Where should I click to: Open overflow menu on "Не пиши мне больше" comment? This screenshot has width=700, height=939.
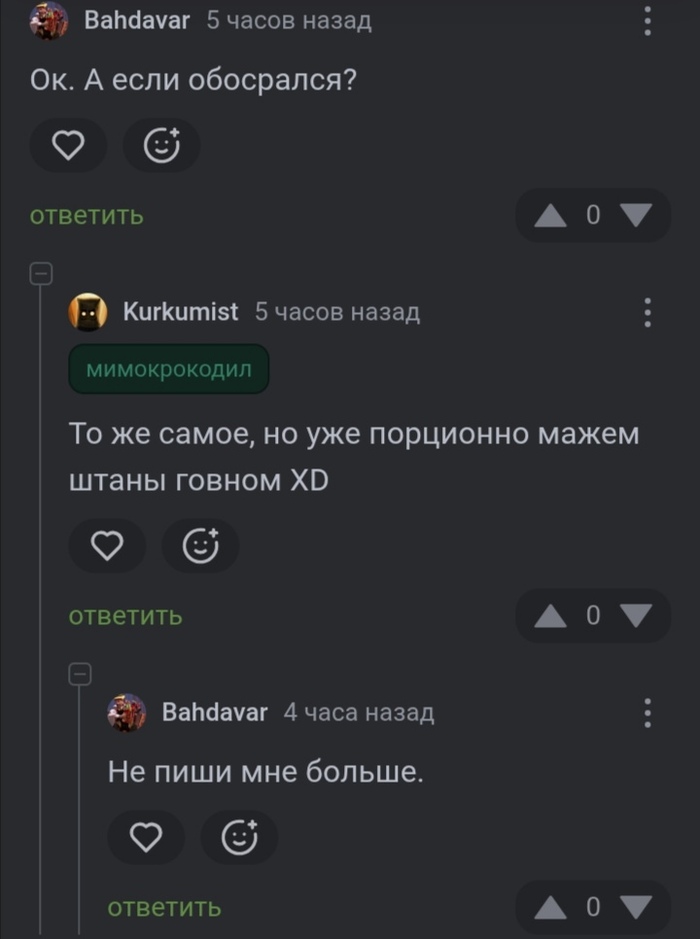click(x=648, y=713)
